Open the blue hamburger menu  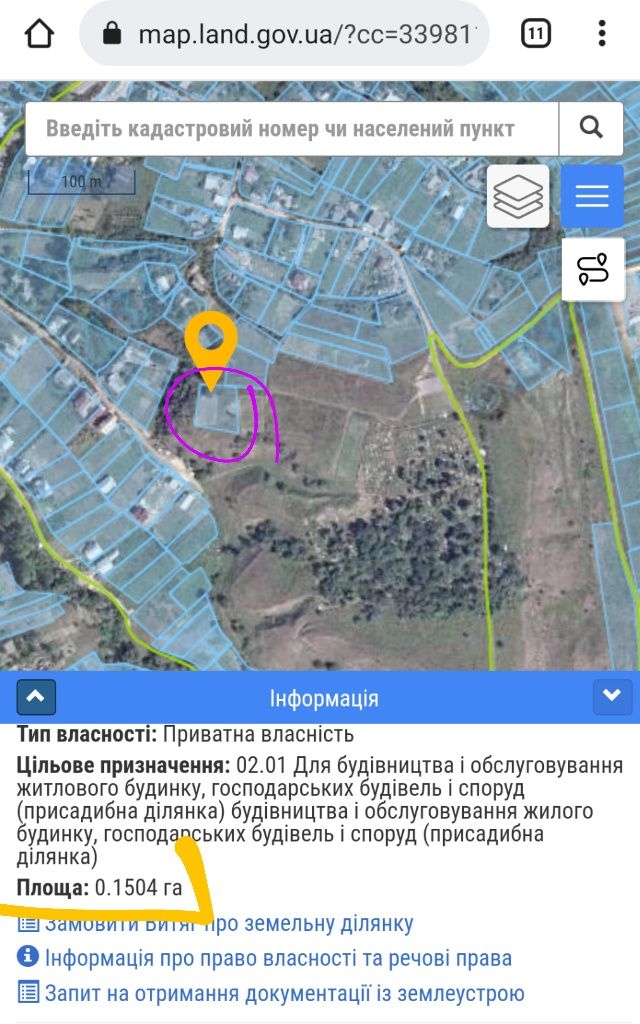[592, 196]
